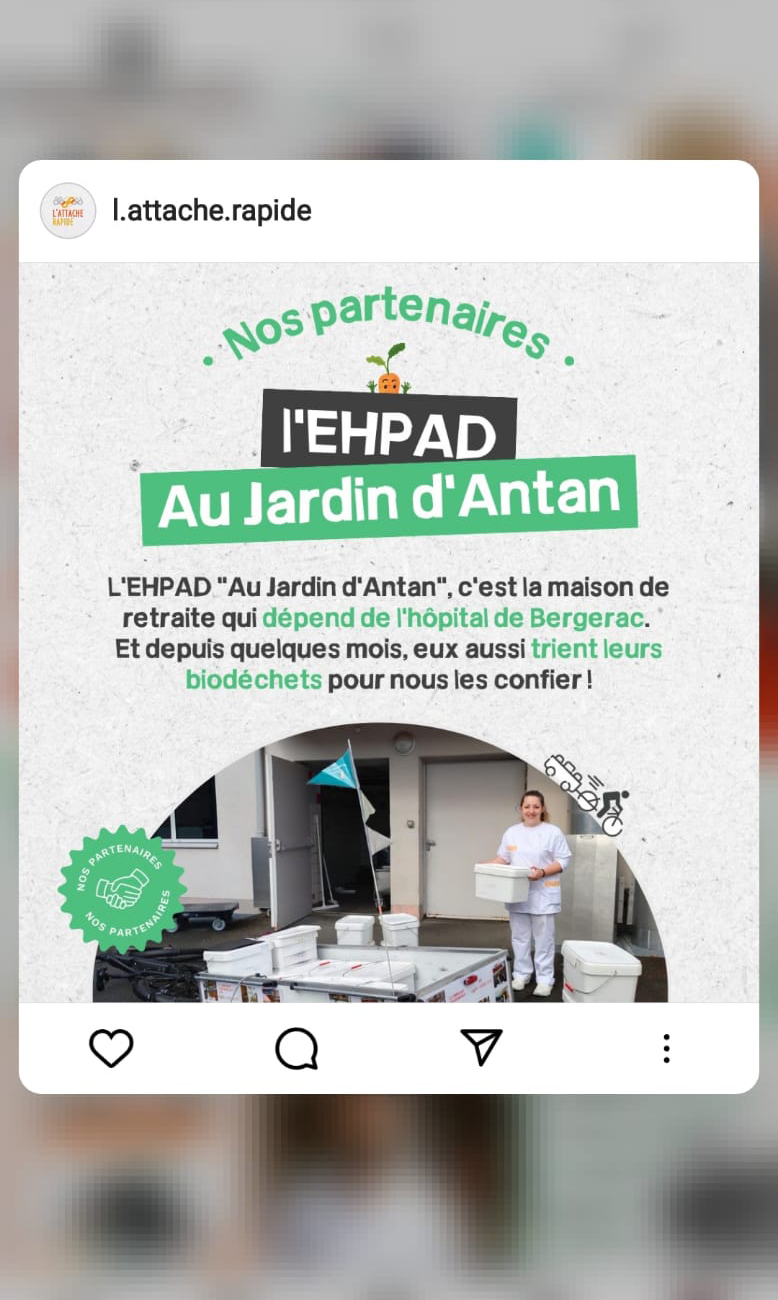Viewport: 778px width, 1300px height.
Task: Open the l.attache.rapide profile avatar
Action: point(68,211)
